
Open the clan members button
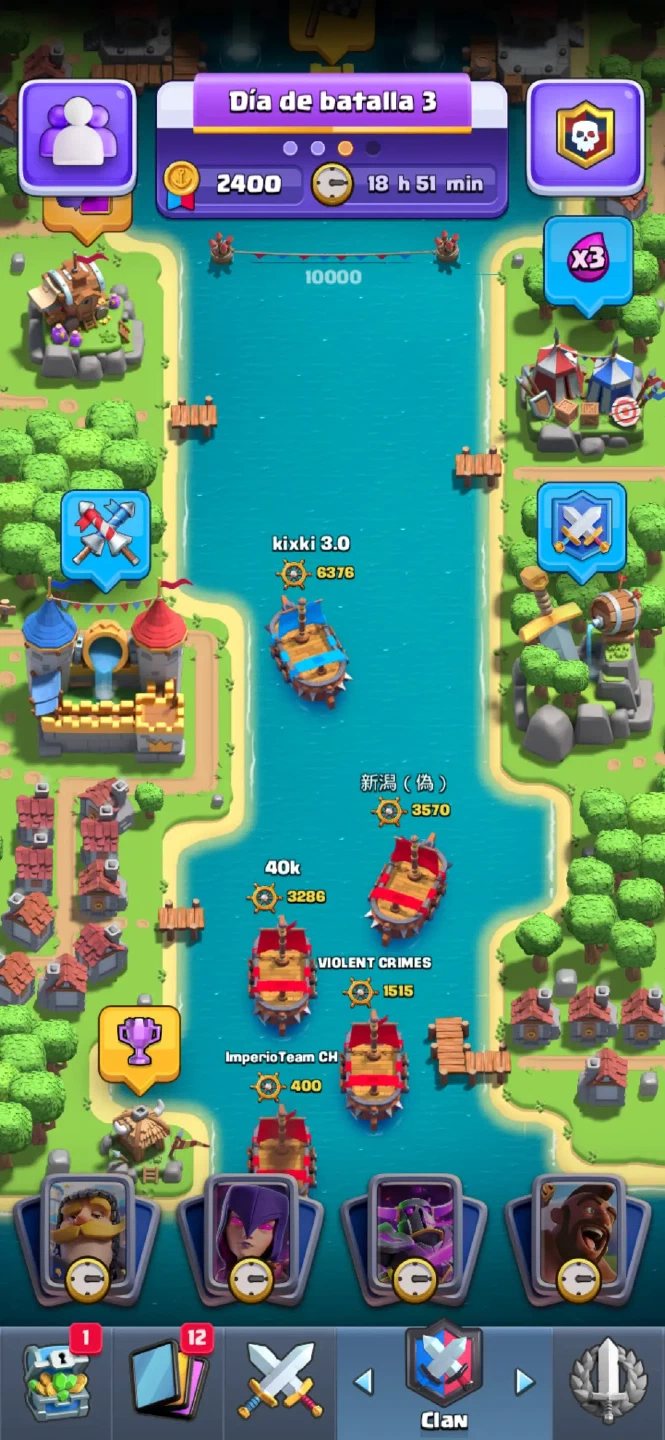[x=77, y=136]
